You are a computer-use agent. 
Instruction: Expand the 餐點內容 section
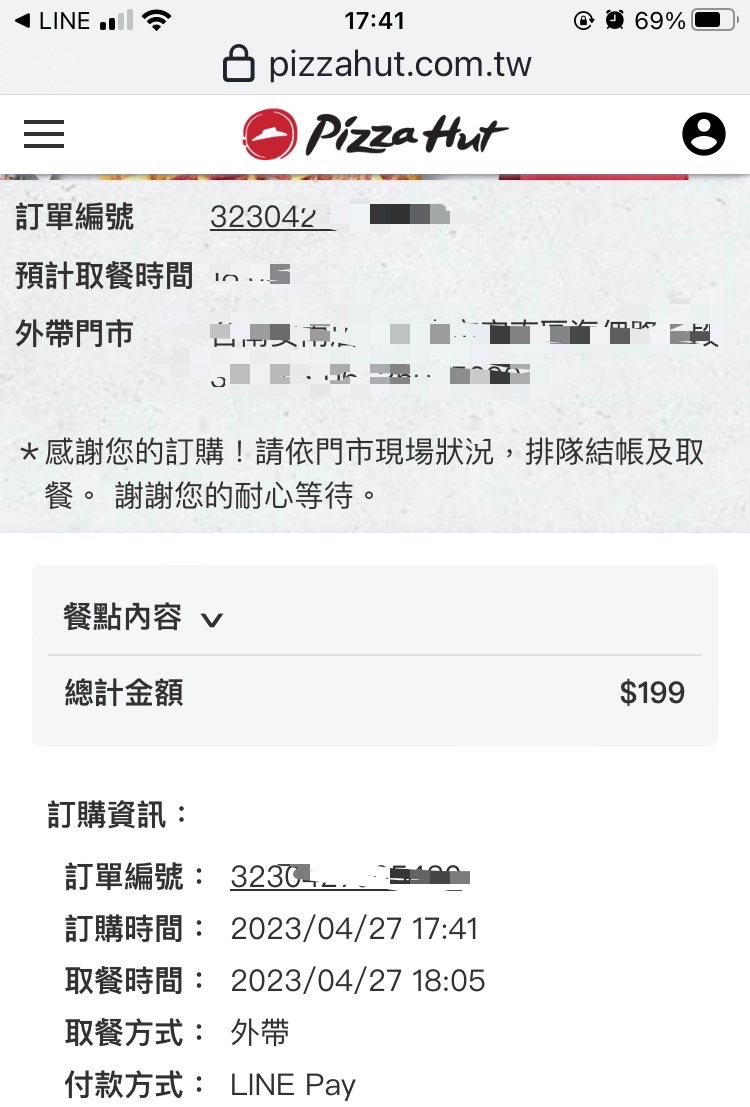point(143,618)
